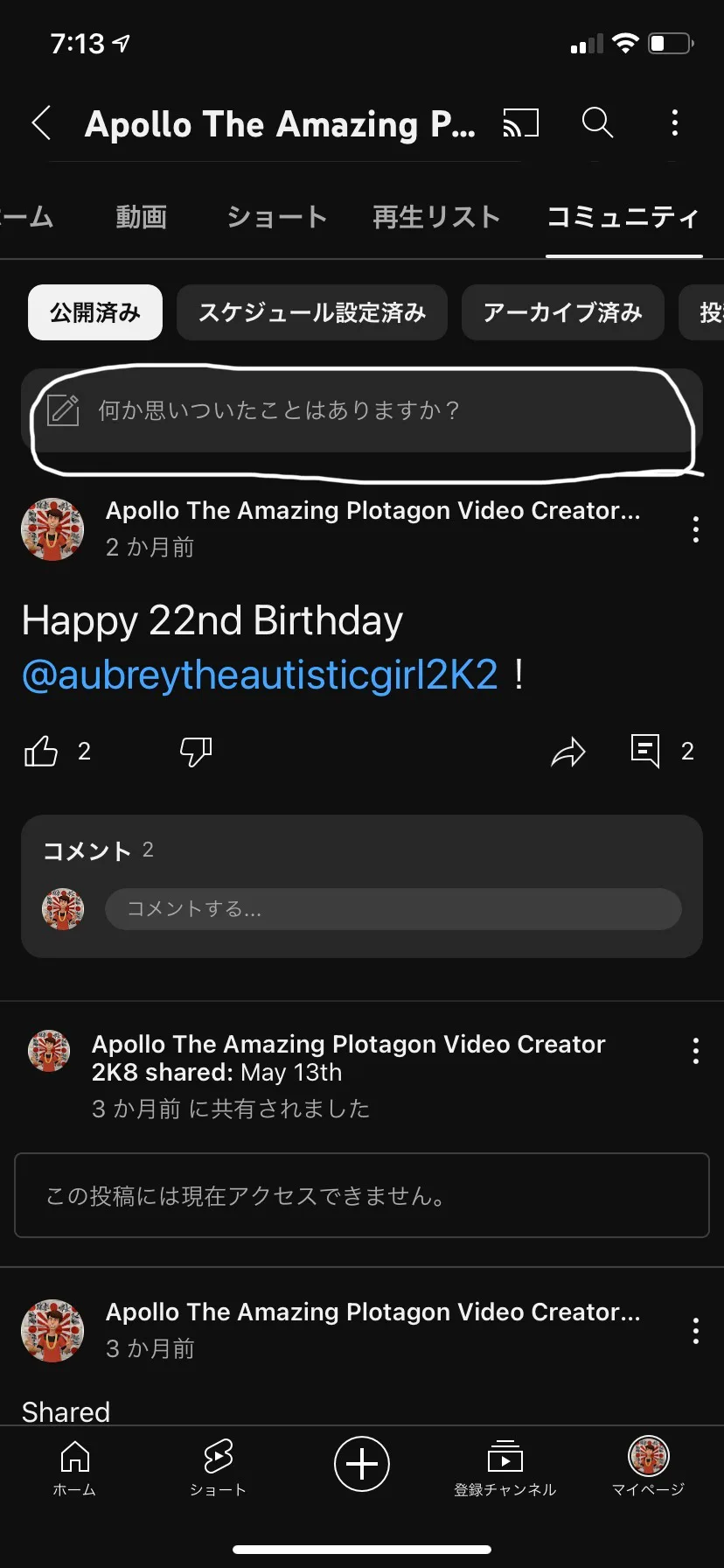
Task: Share the Happy 22nd Birthday post
Action: coord(568,752)
